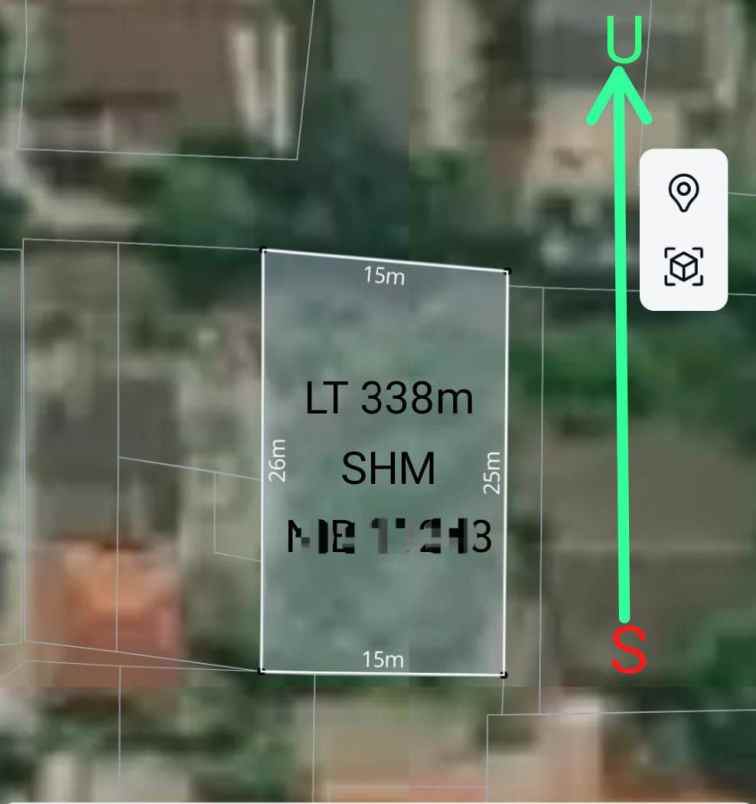Click the '26m' left side measurement
Image resolution: width=756 pixels, height=804 pixels.
click(x=280, y=458)
